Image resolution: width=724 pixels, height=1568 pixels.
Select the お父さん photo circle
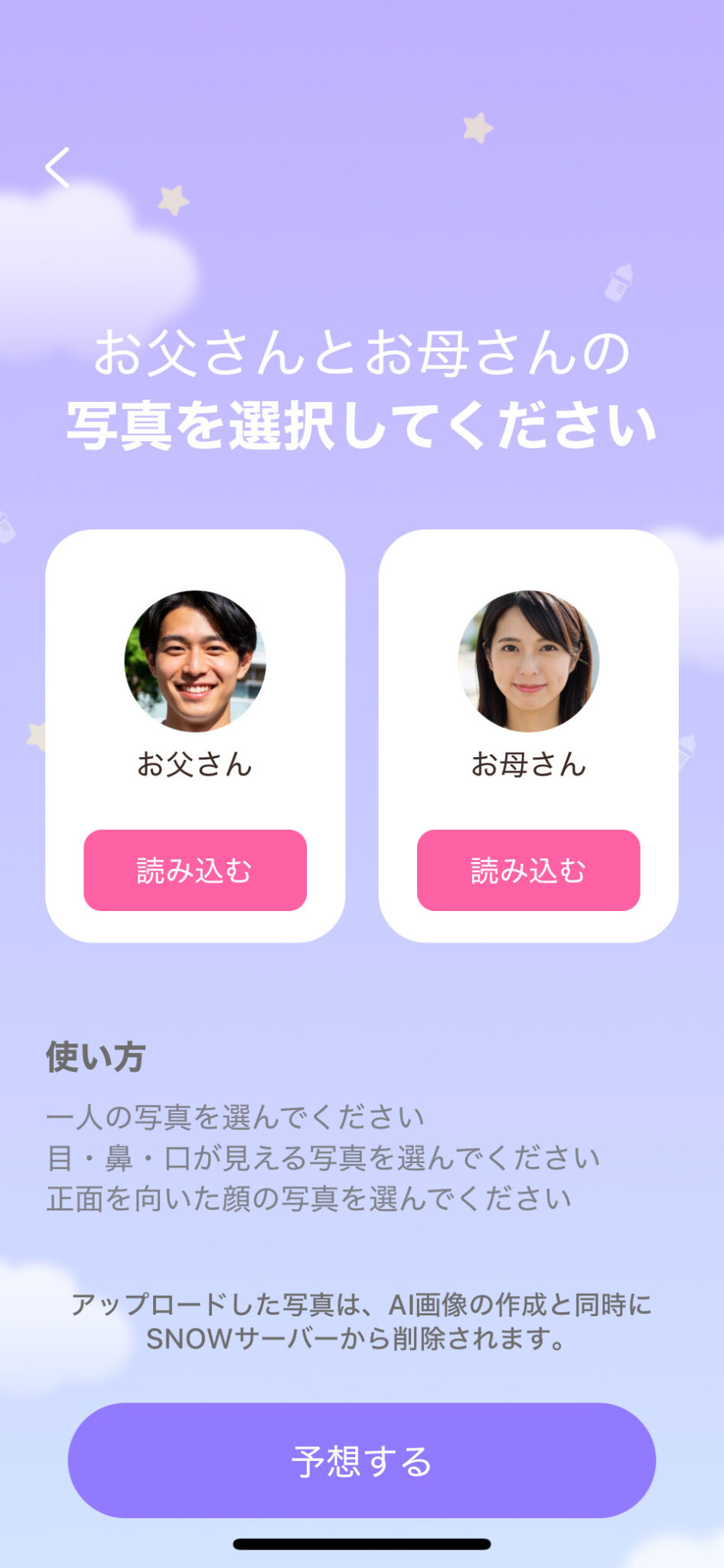coord(195,660)
